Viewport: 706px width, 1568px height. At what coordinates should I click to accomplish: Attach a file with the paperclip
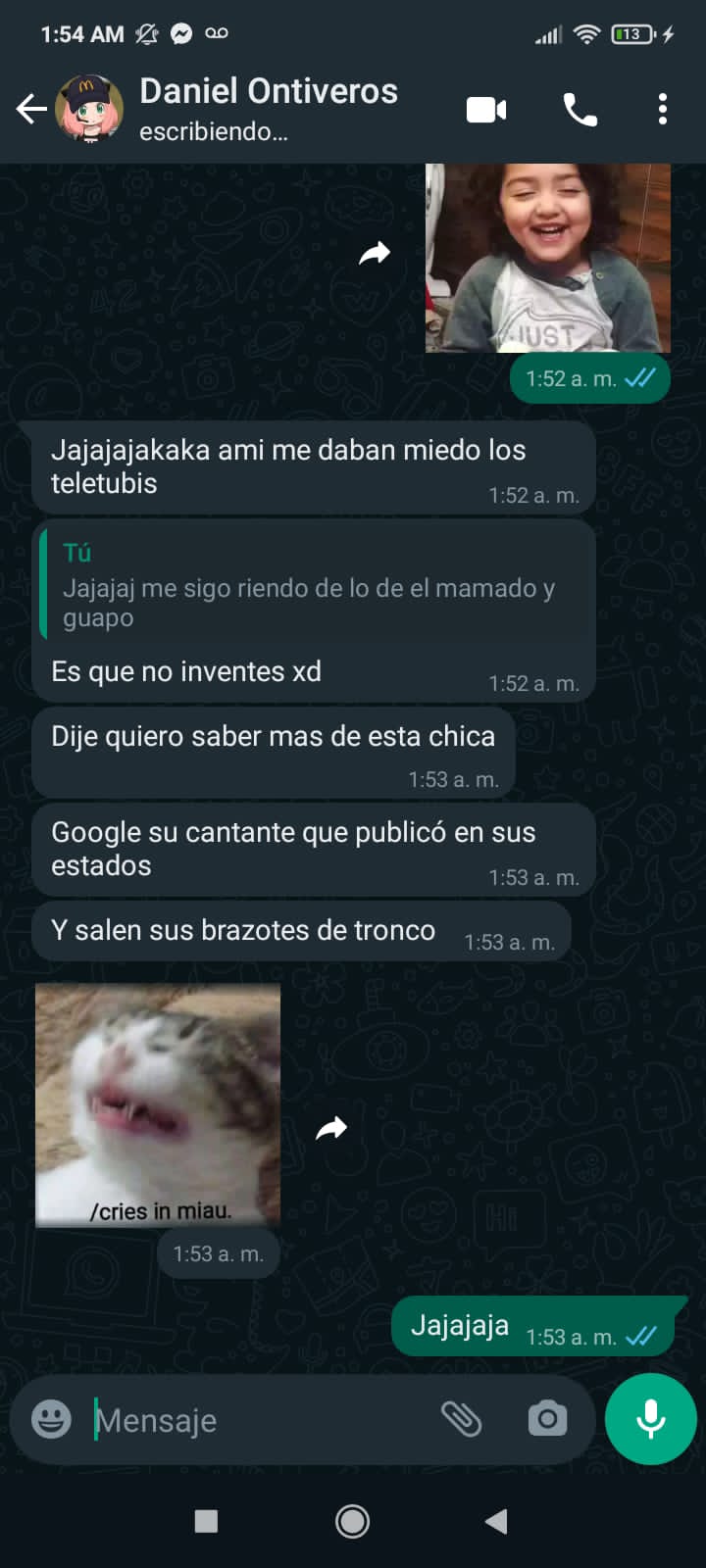(x=461, y=1418)
